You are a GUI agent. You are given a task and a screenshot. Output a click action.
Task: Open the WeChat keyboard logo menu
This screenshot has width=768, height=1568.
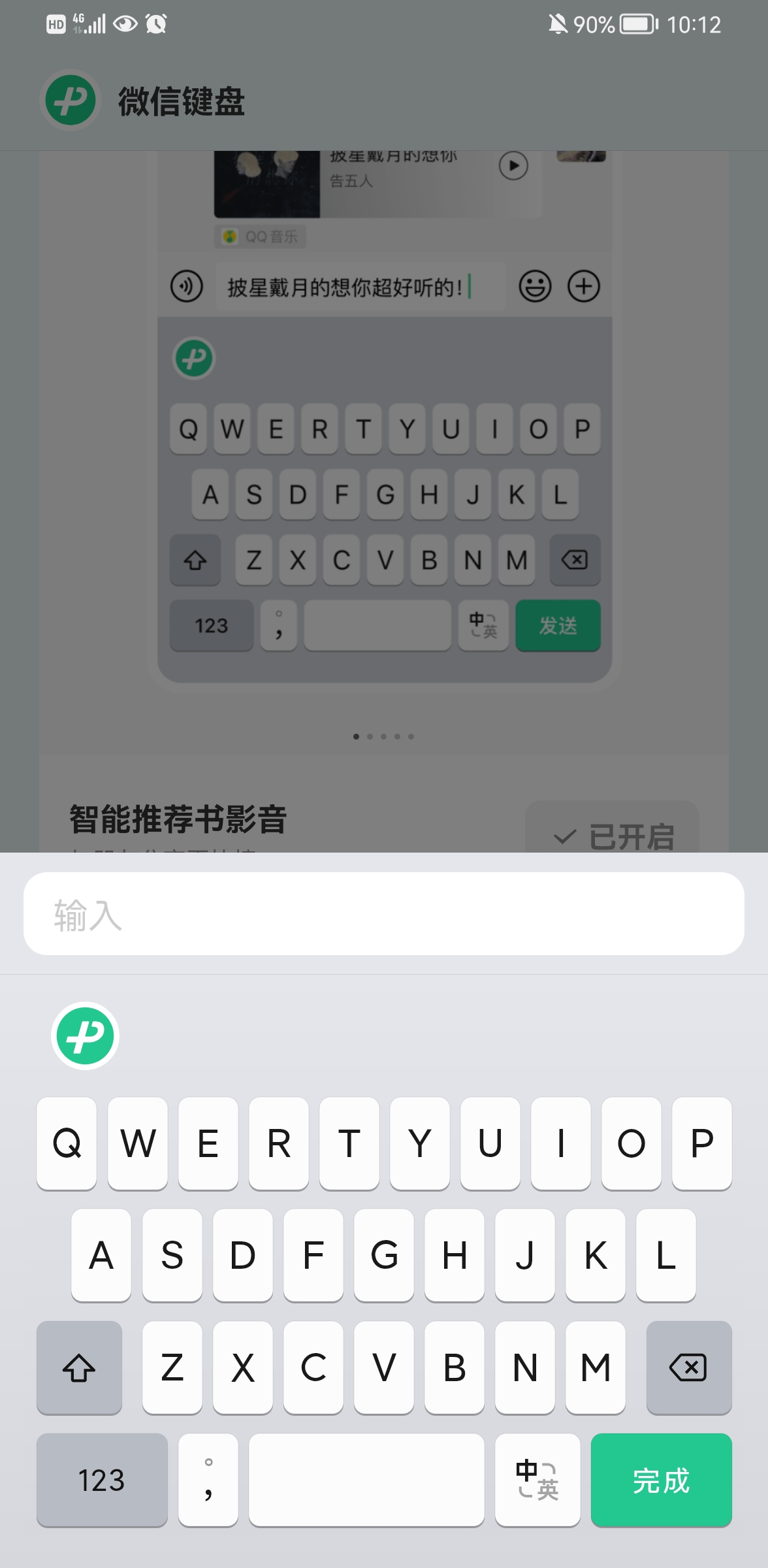(85, 1036)
